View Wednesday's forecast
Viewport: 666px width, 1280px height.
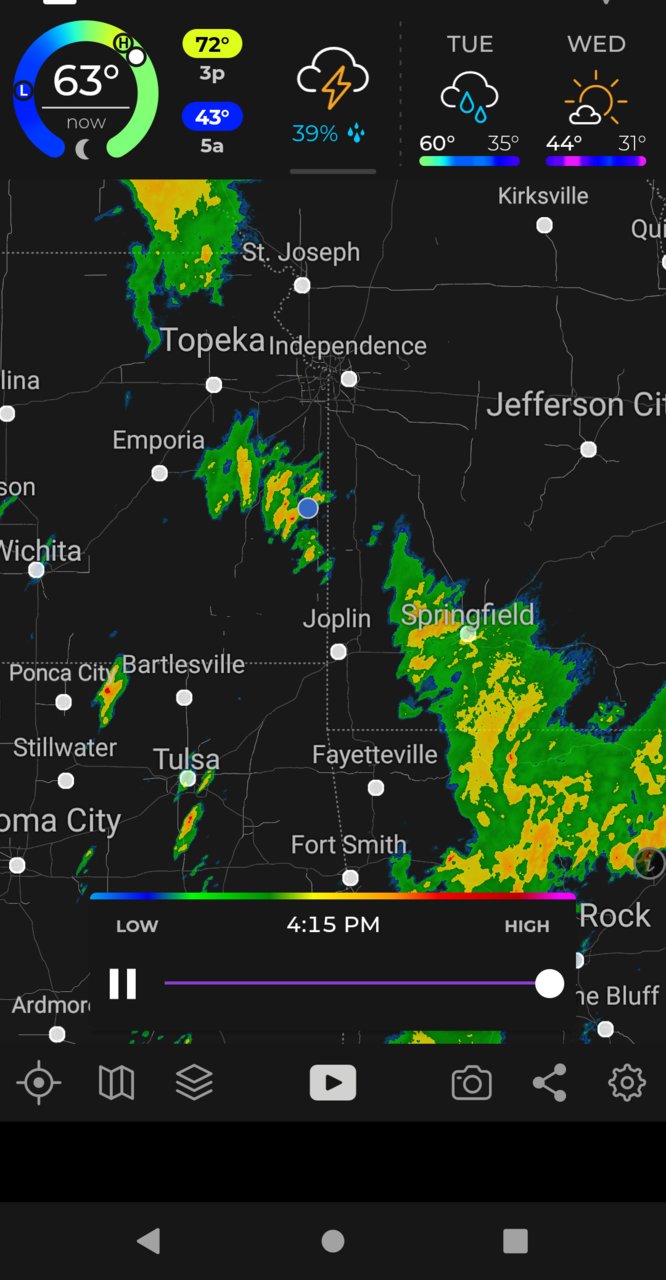tap(596, 100)
